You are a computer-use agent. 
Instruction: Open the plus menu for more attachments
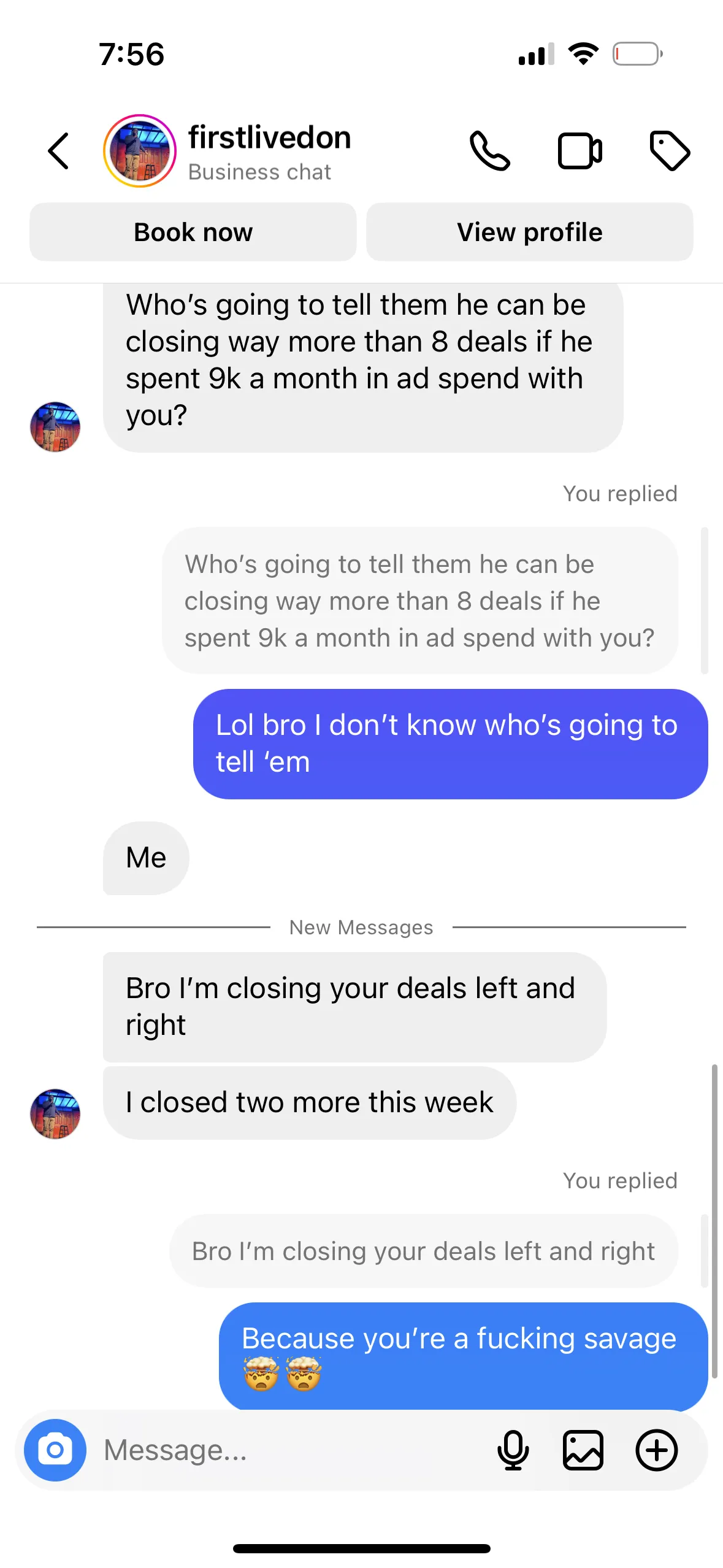[657, 1450]
